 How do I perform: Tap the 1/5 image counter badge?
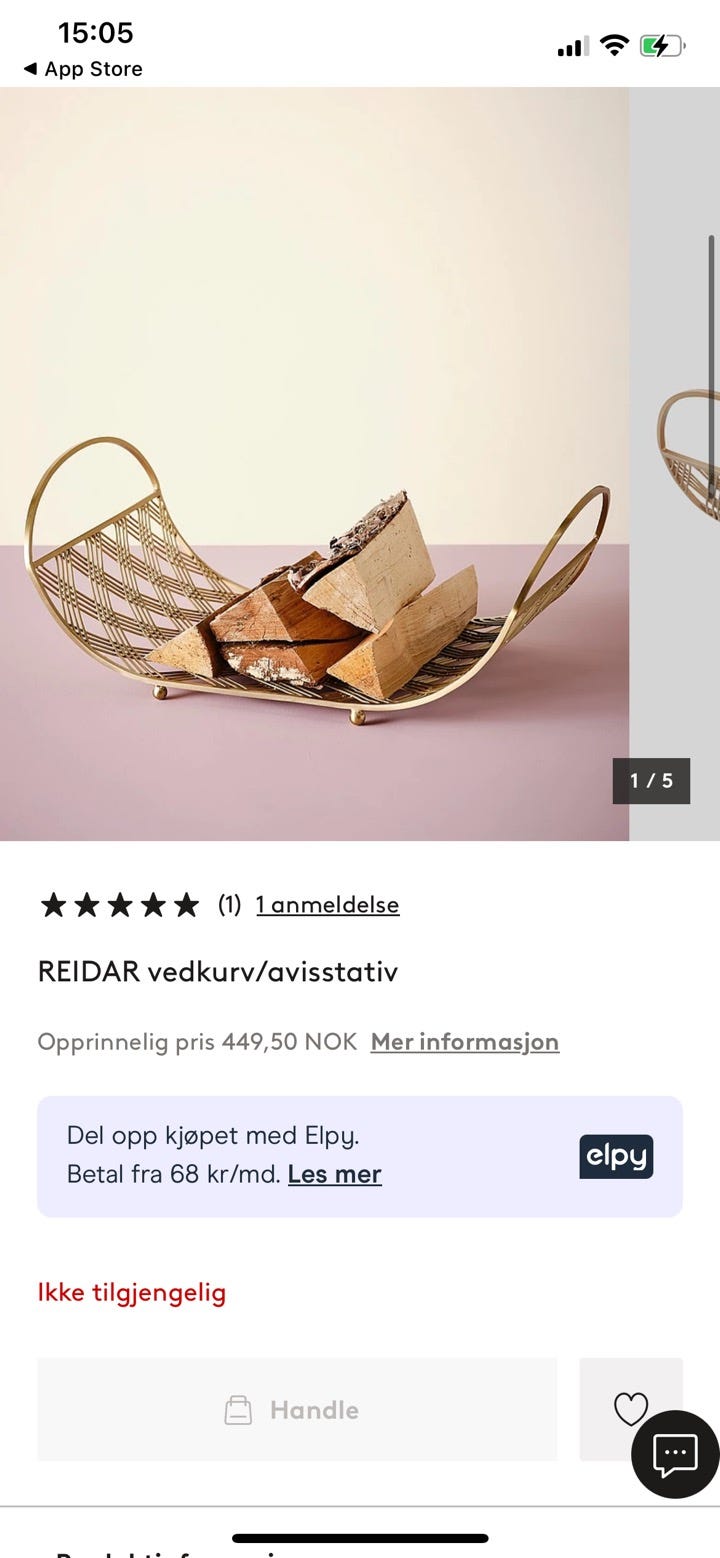click(x=652, y=782)
